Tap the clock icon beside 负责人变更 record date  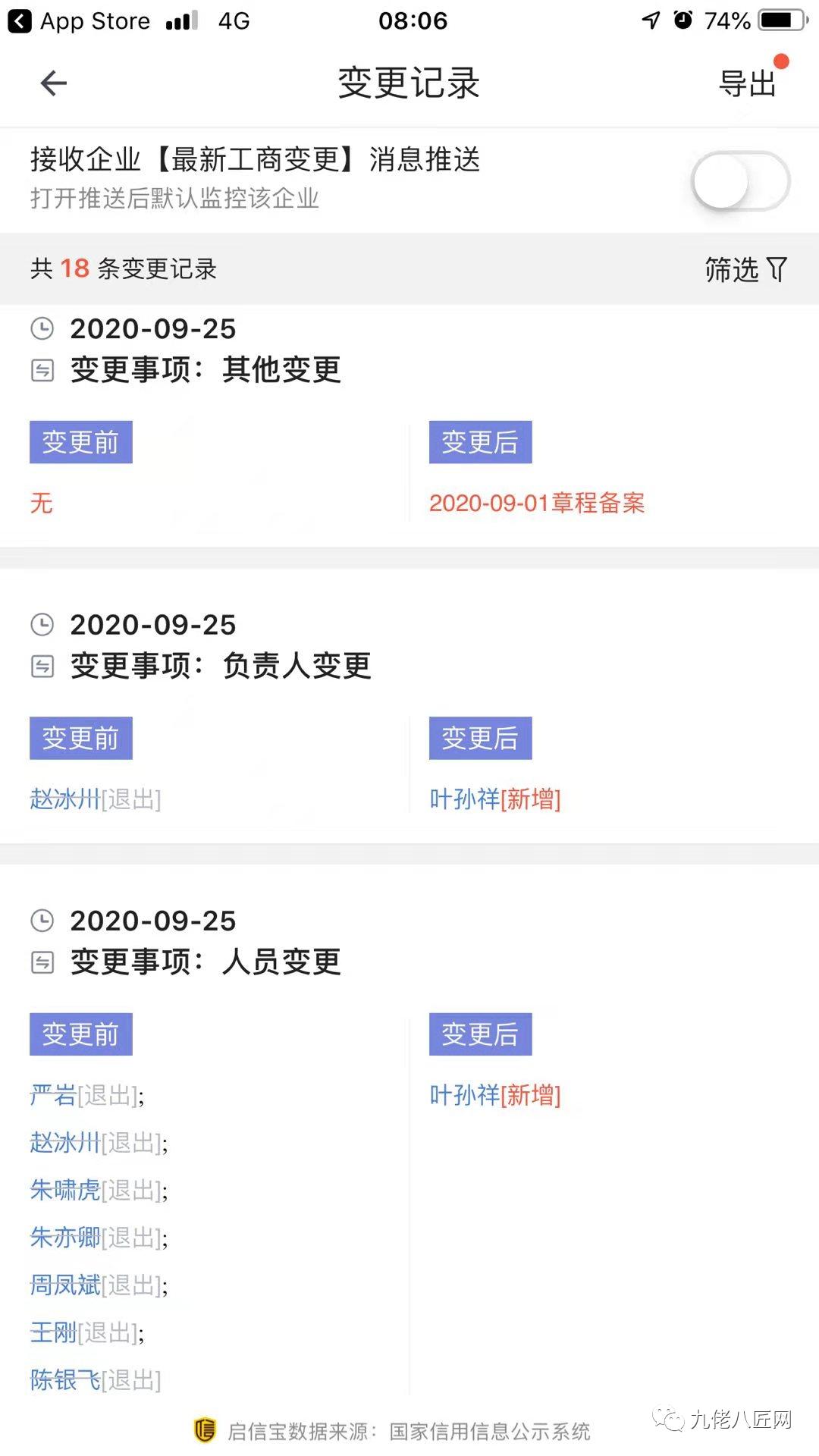[43, 625]
